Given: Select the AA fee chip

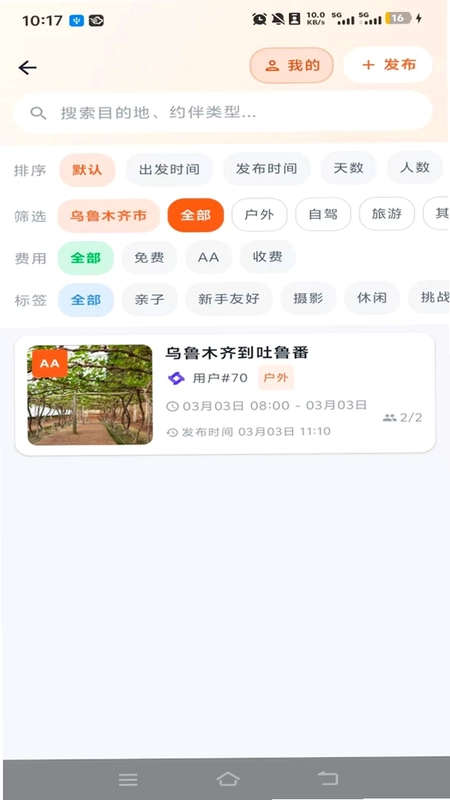Looking at the screenshot, I should coord(208,257).
